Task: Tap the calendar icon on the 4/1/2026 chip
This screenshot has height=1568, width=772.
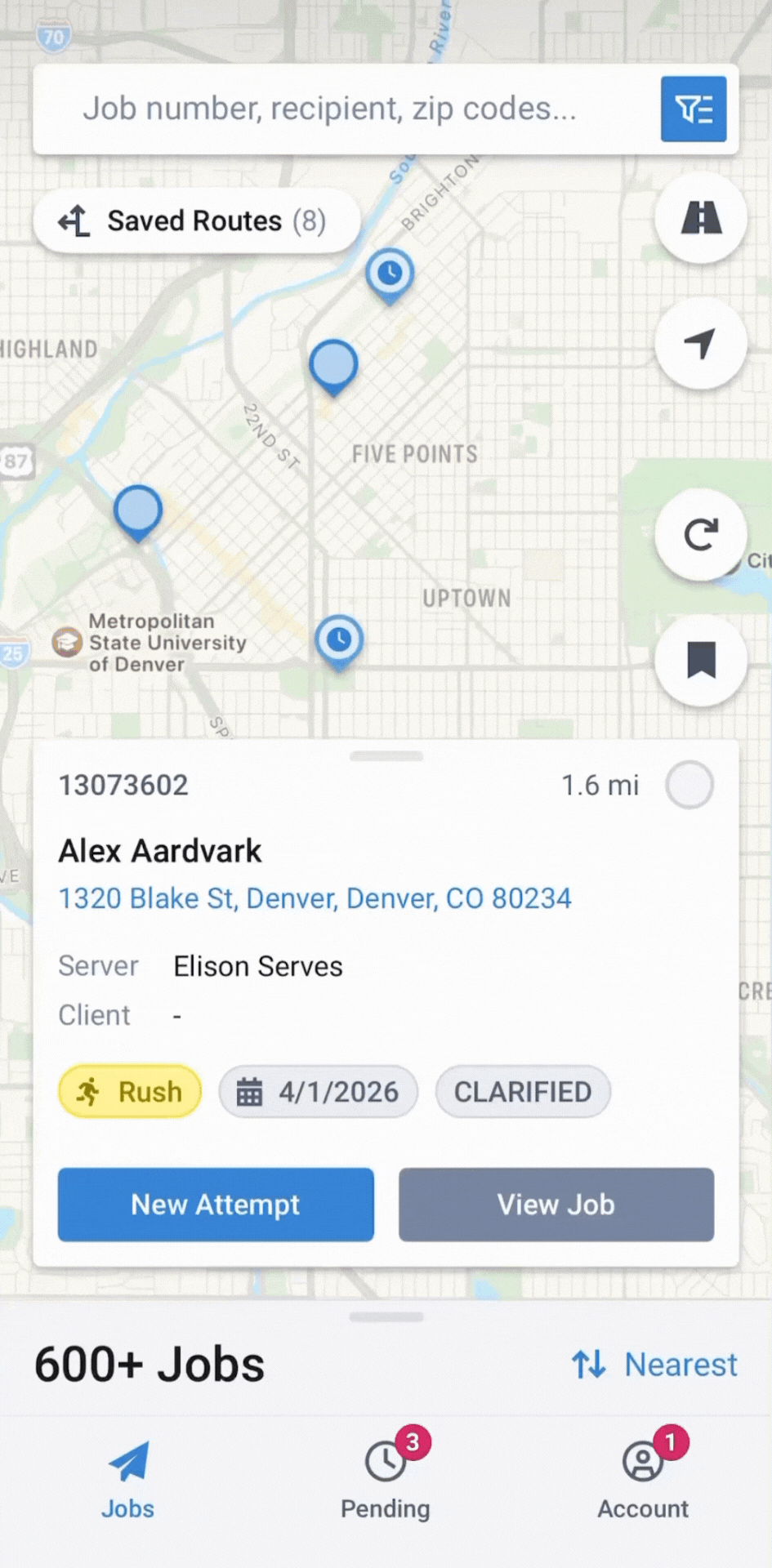Action: pos(252,1091)
